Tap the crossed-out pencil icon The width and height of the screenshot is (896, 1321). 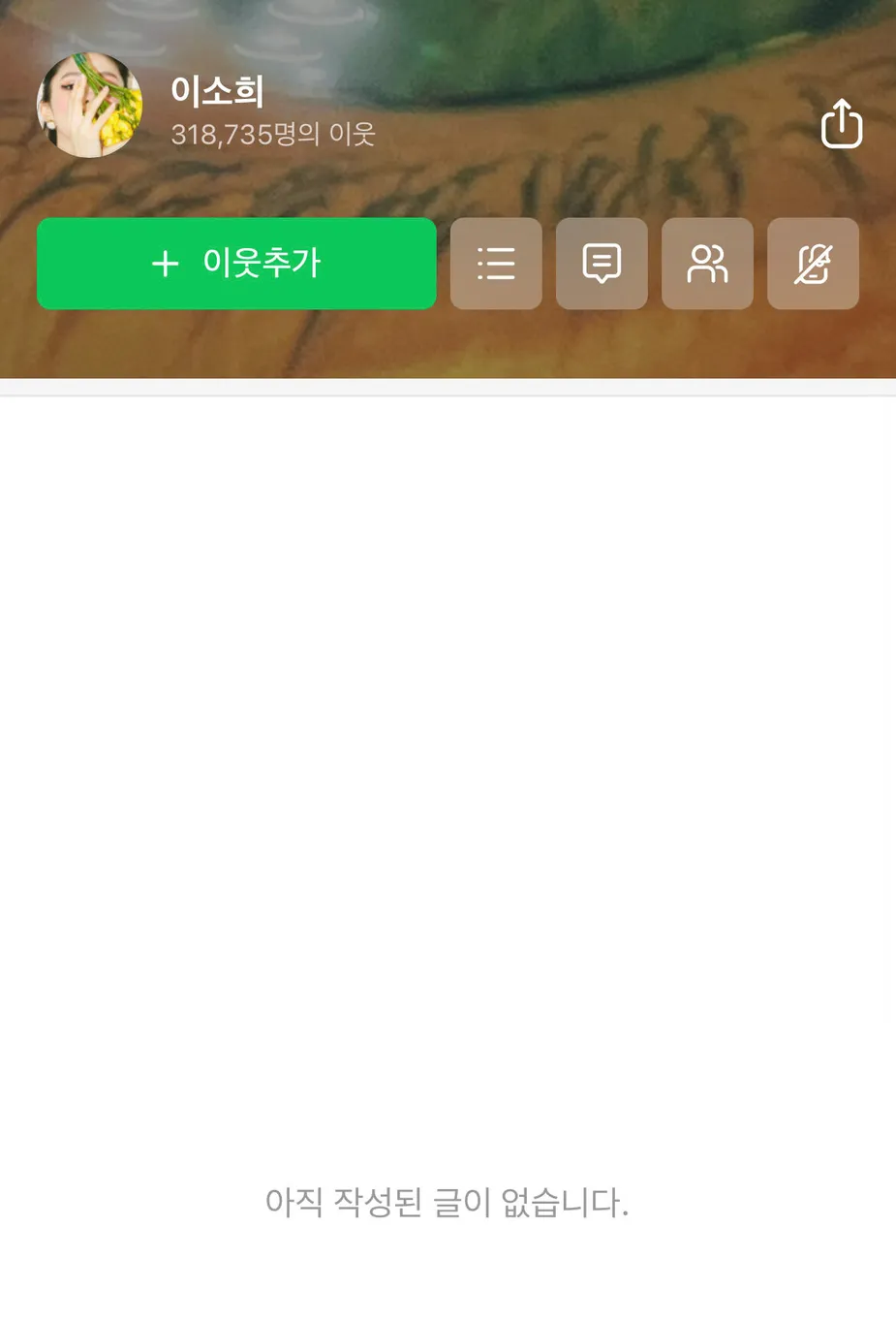(813, 264)
